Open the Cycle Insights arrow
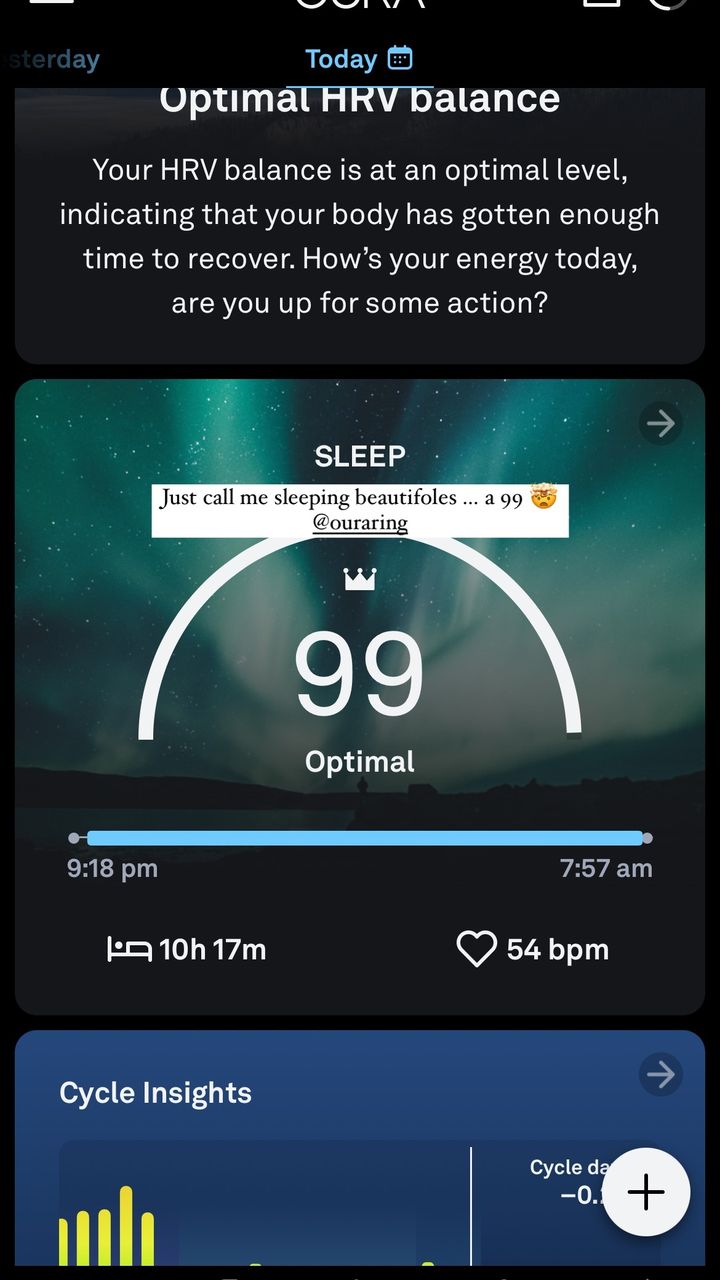Screen dimensions: 720x1280 [660, 1074]
